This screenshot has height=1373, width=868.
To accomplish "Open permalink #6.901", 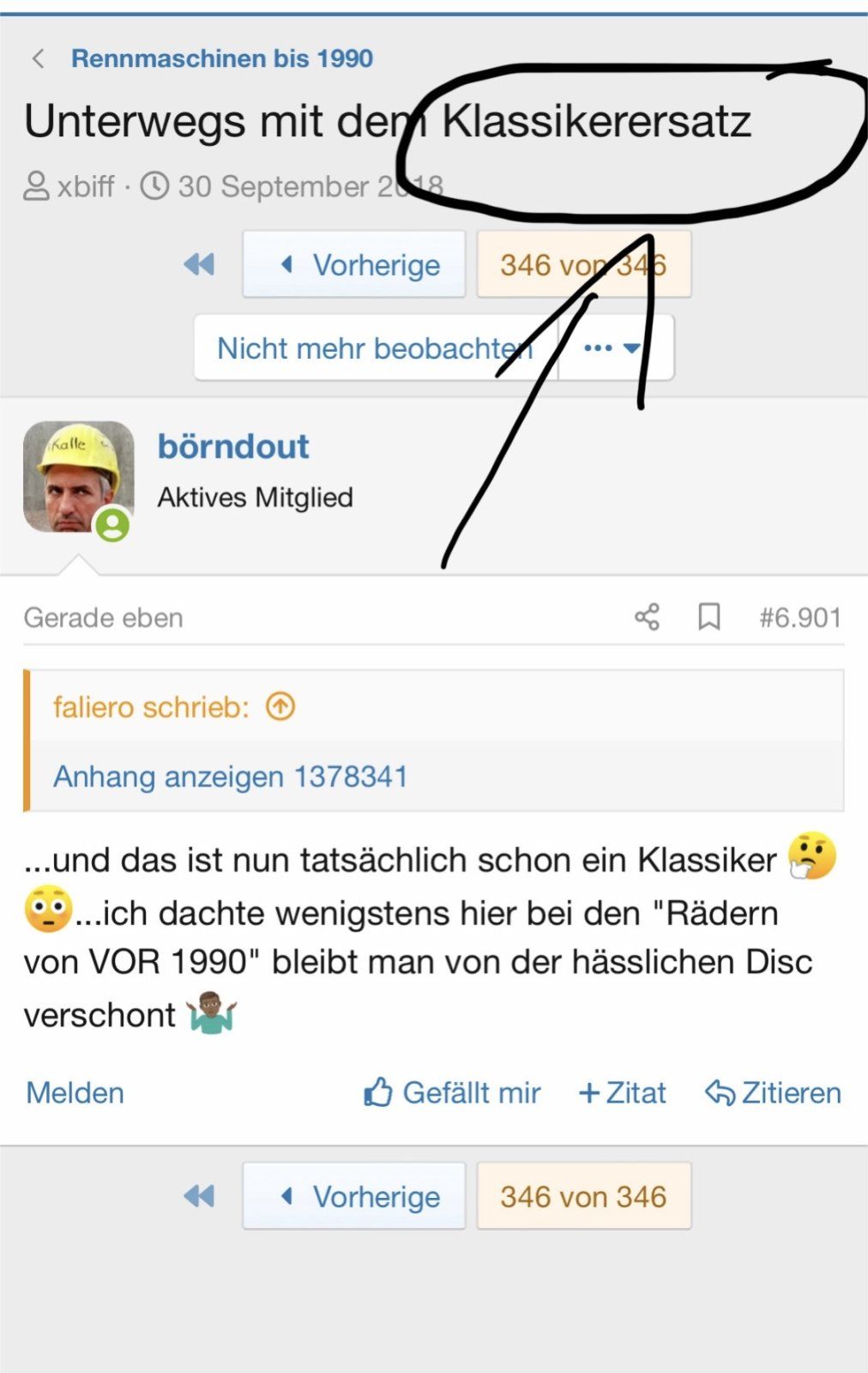I will (x=799, y=618).
